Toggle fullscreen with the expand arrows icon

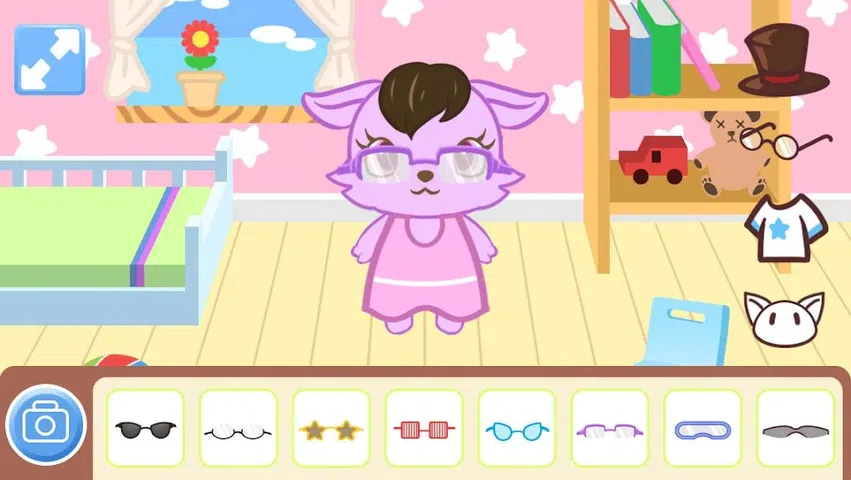point(49,60)
